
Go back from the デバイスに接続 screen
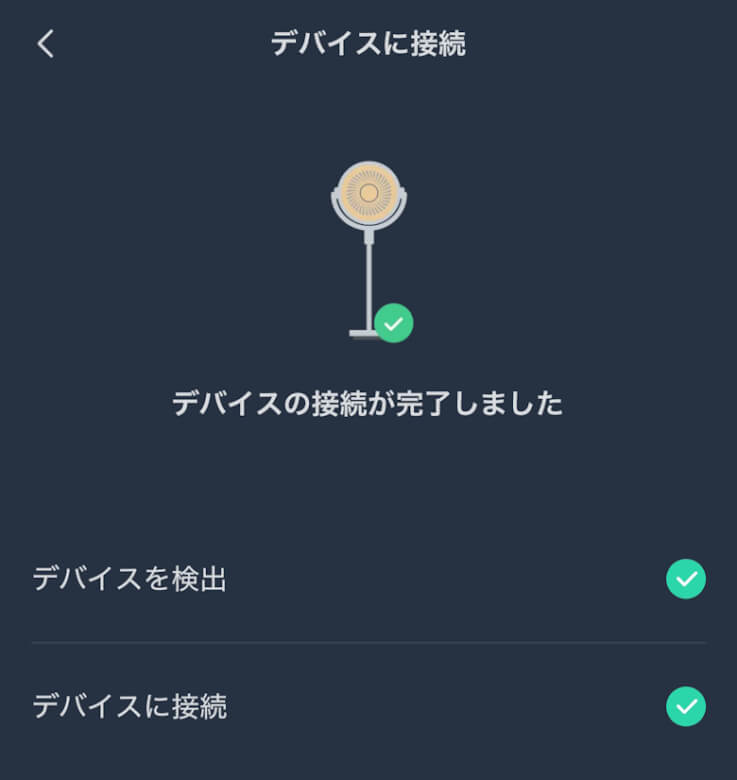pos(46,44)
